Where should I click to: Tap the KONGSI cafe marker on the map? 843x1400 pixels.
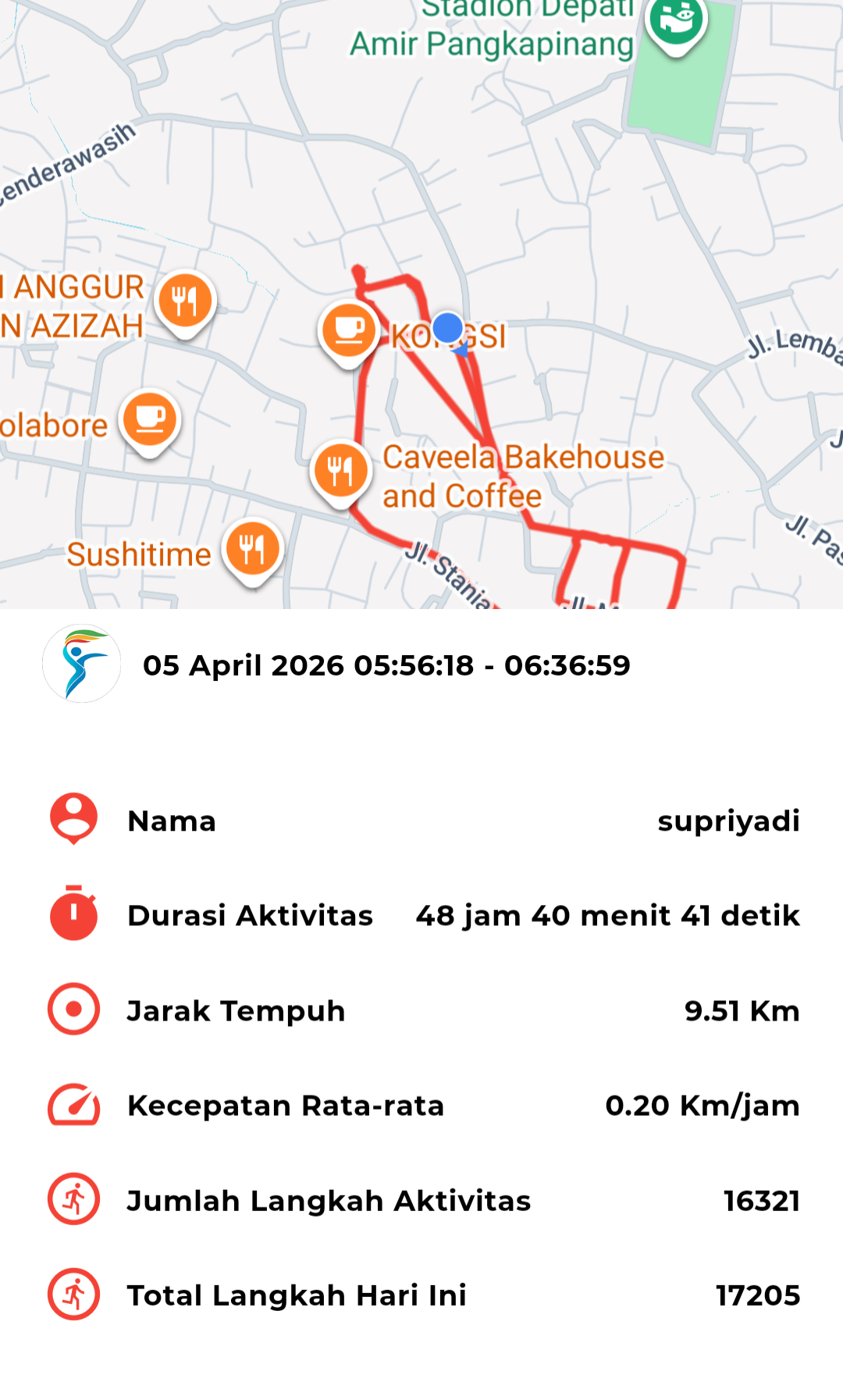tap(348, 331)
